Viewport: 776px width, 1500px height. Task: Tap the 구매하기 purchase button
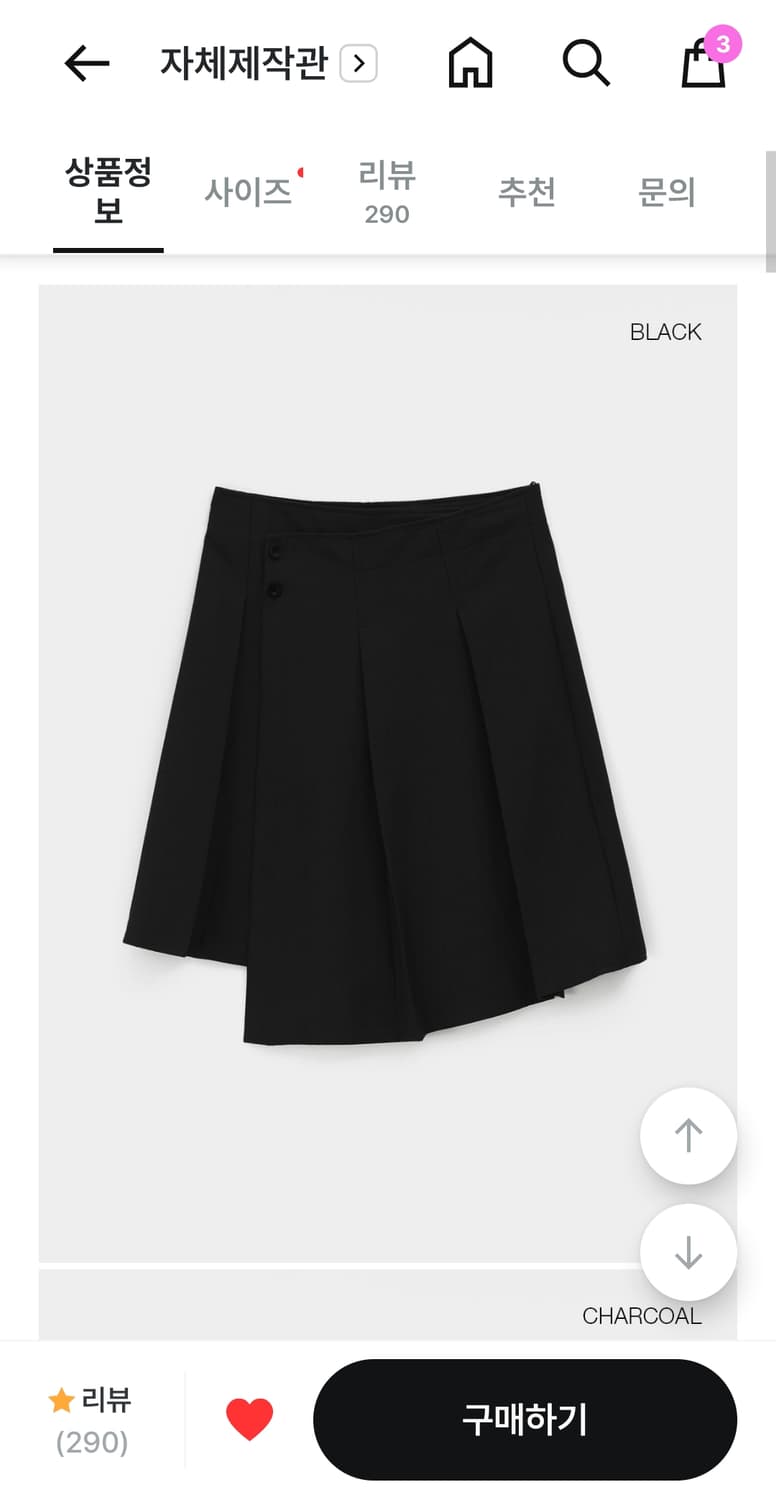(524, 1420)
